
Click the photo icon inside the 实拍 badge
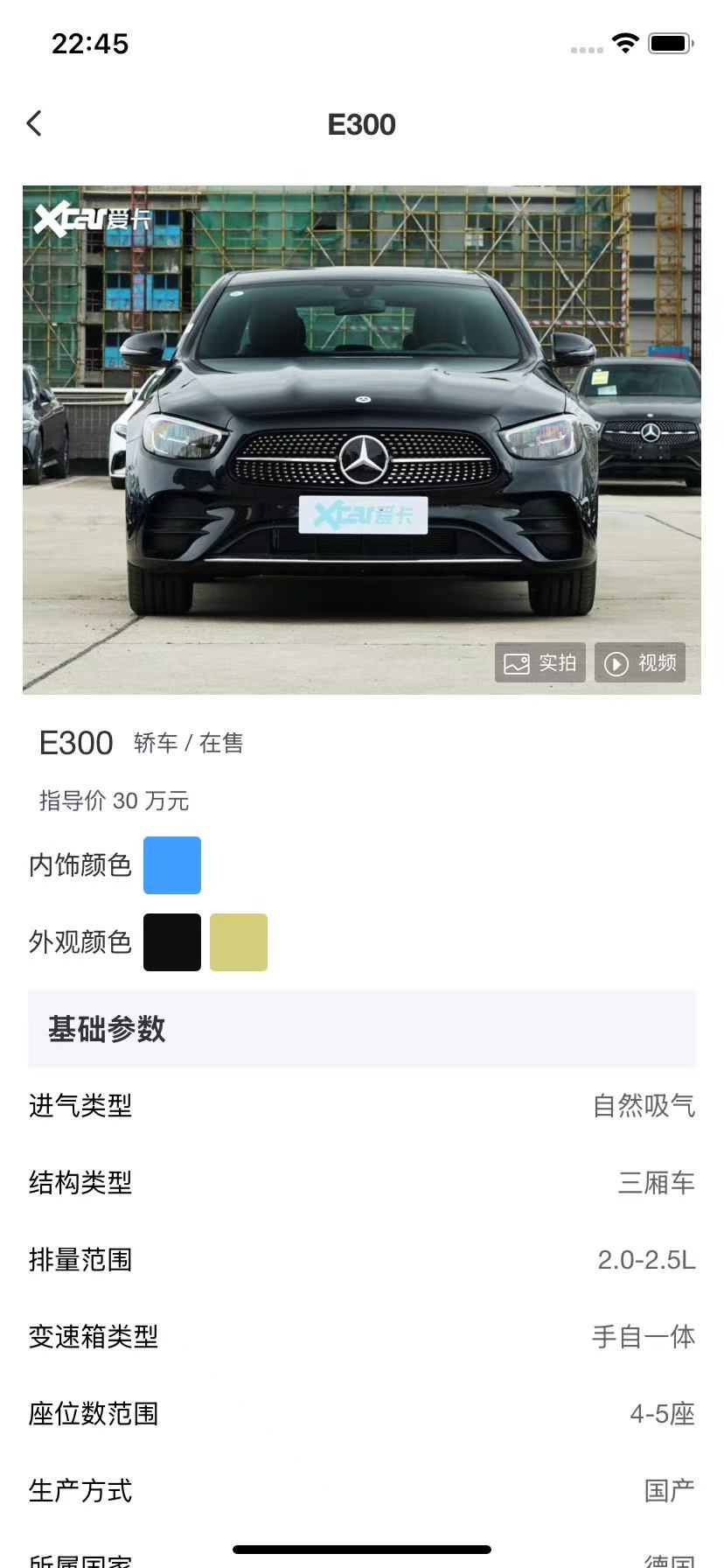[x=518, y=662]
